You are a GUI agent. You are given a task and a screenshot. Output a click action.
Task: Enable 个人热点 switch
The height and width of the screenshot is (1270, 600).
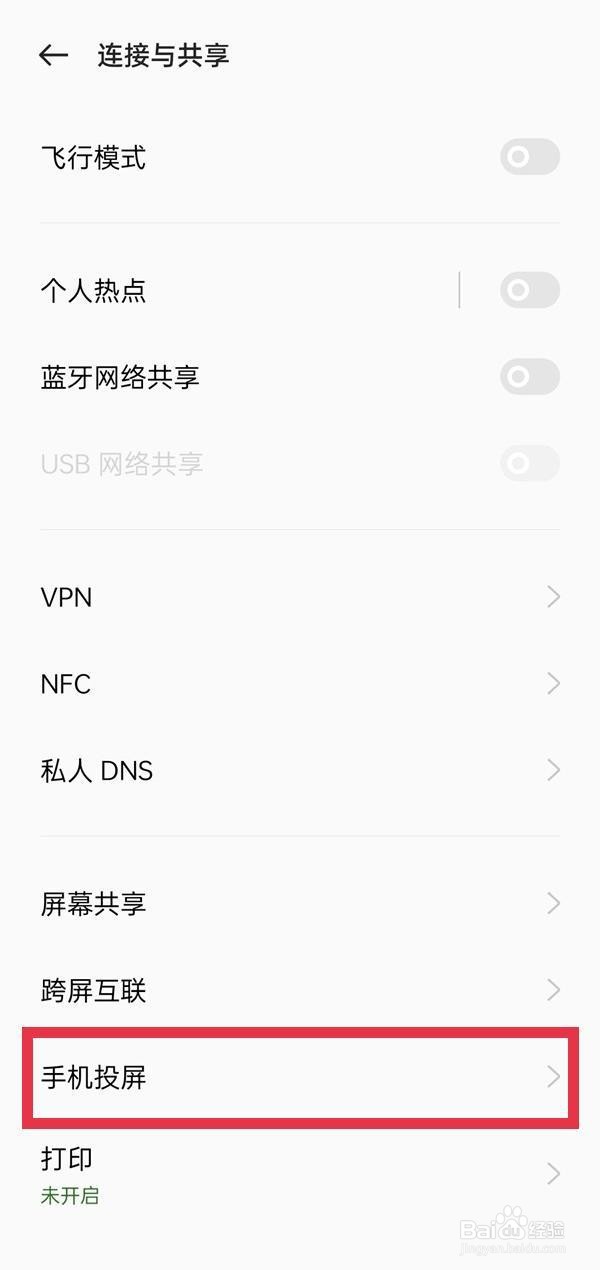click(x=529, y=291)
